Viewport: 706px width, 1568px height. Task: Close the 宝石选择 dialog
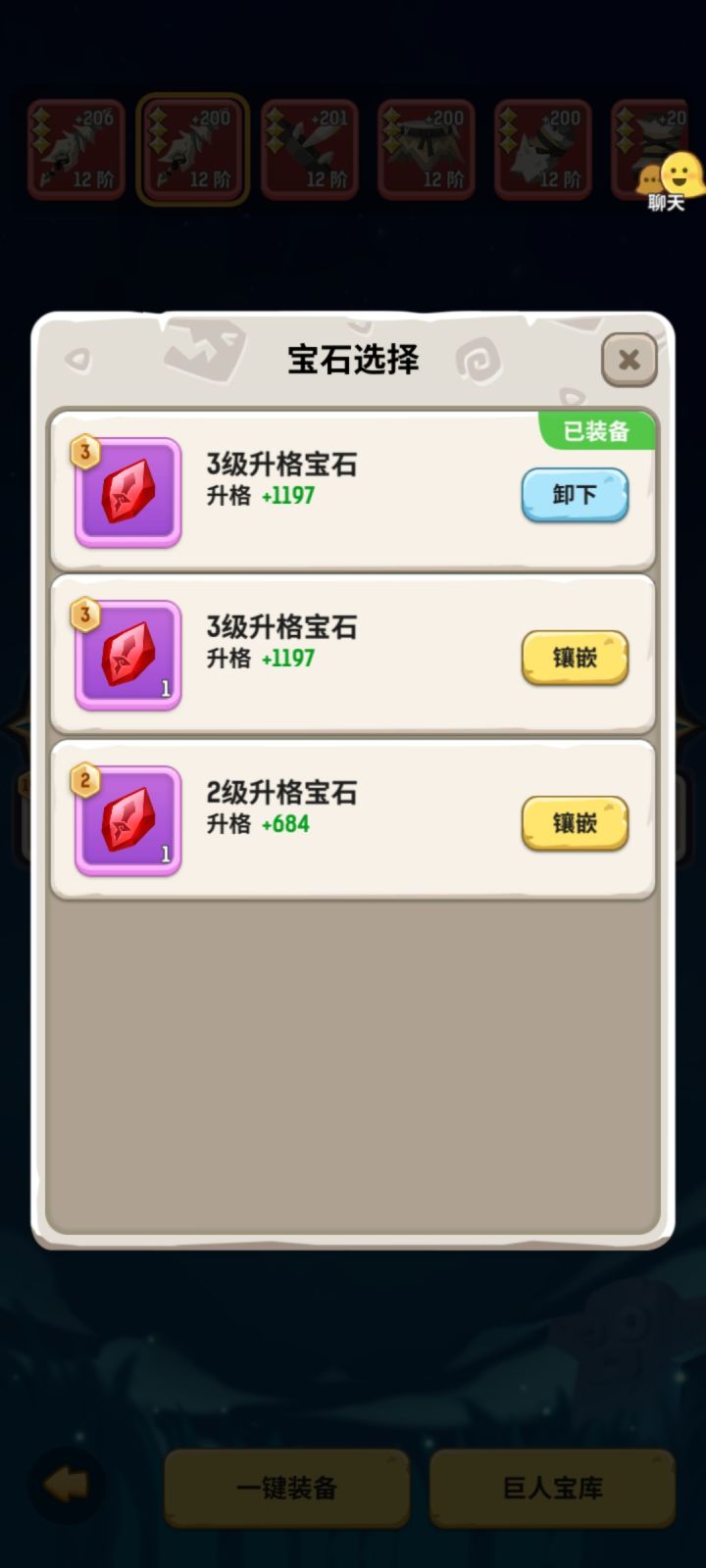click(x=629, y=360)
